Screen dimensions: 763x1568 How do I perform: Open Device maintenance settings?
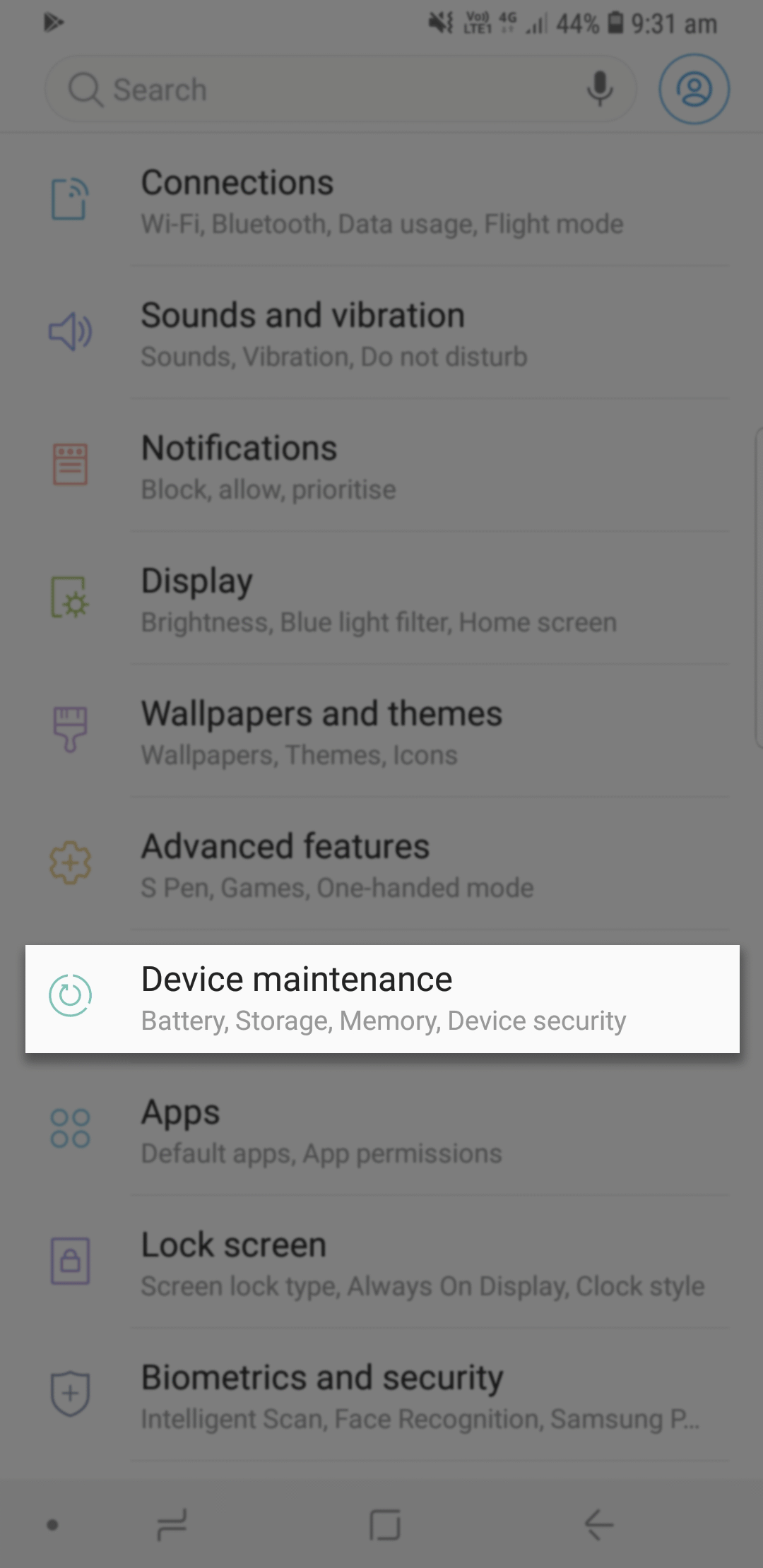point(382,999)
